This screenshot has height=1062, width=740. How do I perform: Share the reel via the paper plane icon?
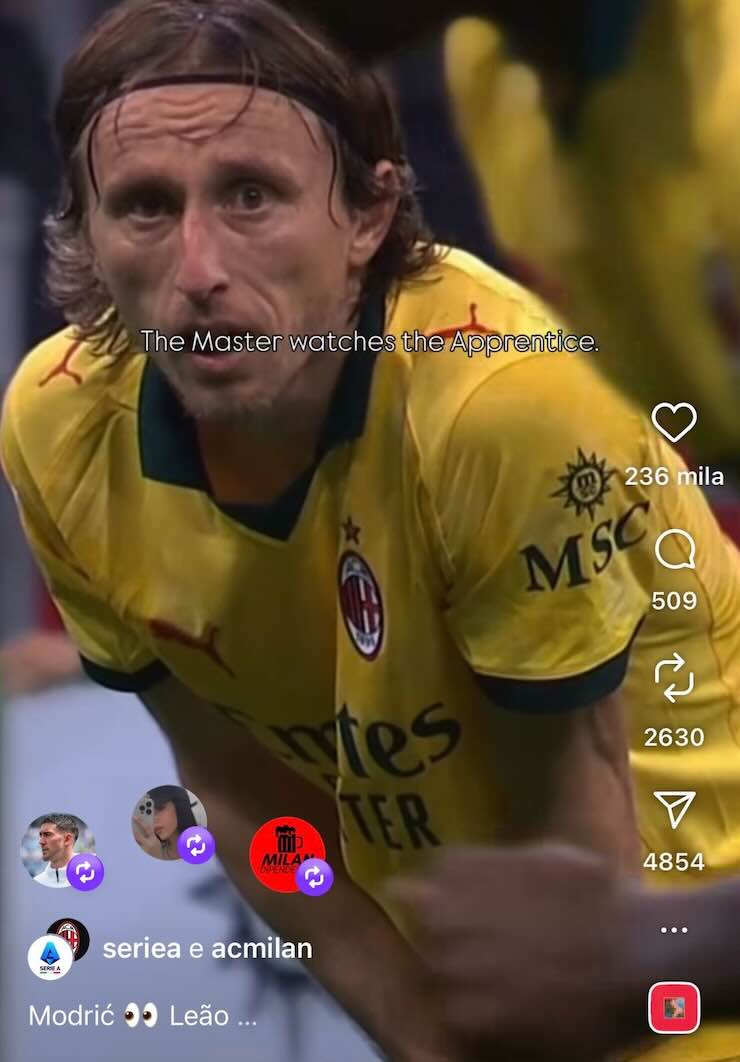674,809
